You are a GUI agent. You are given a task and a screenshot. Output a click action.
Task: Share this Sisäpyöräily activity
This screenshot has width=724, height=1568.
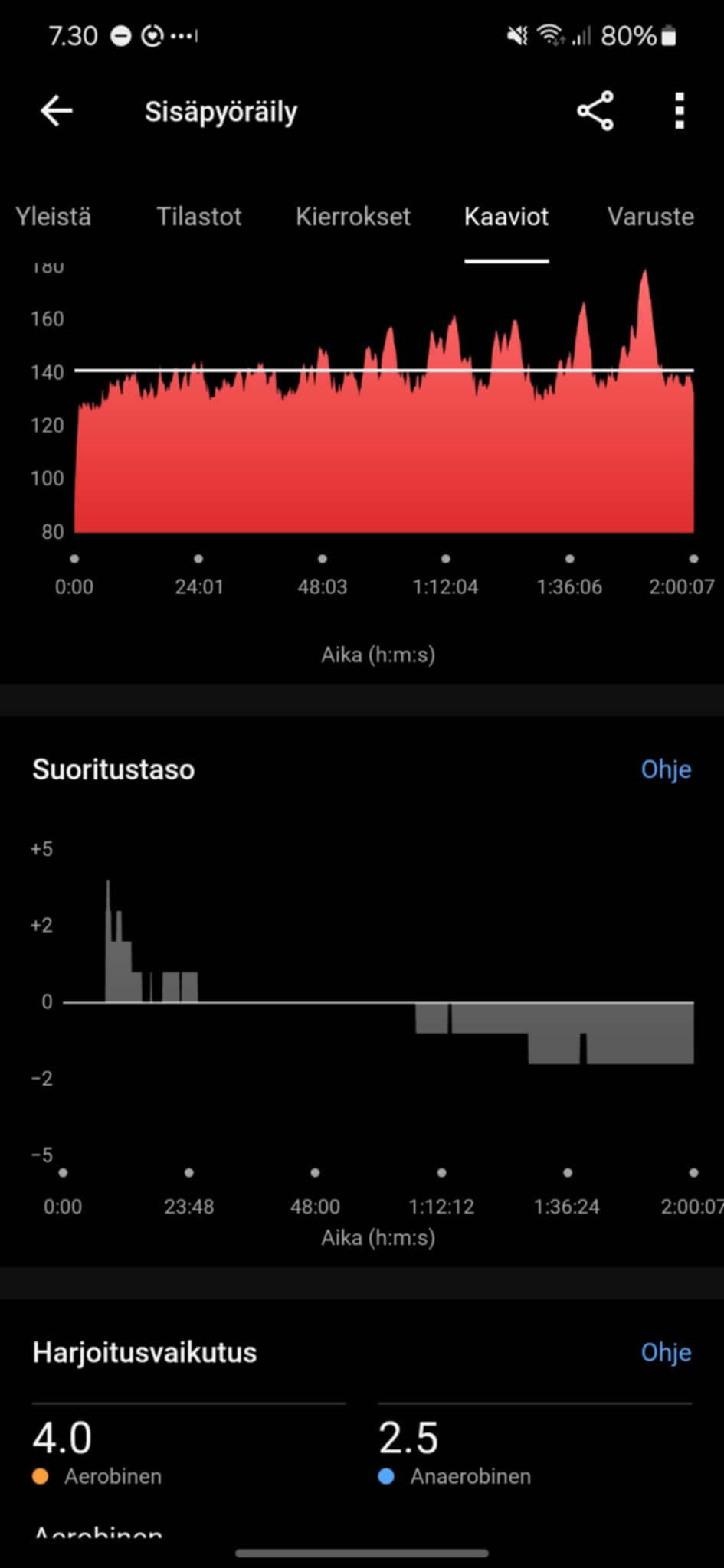point(595,111)
